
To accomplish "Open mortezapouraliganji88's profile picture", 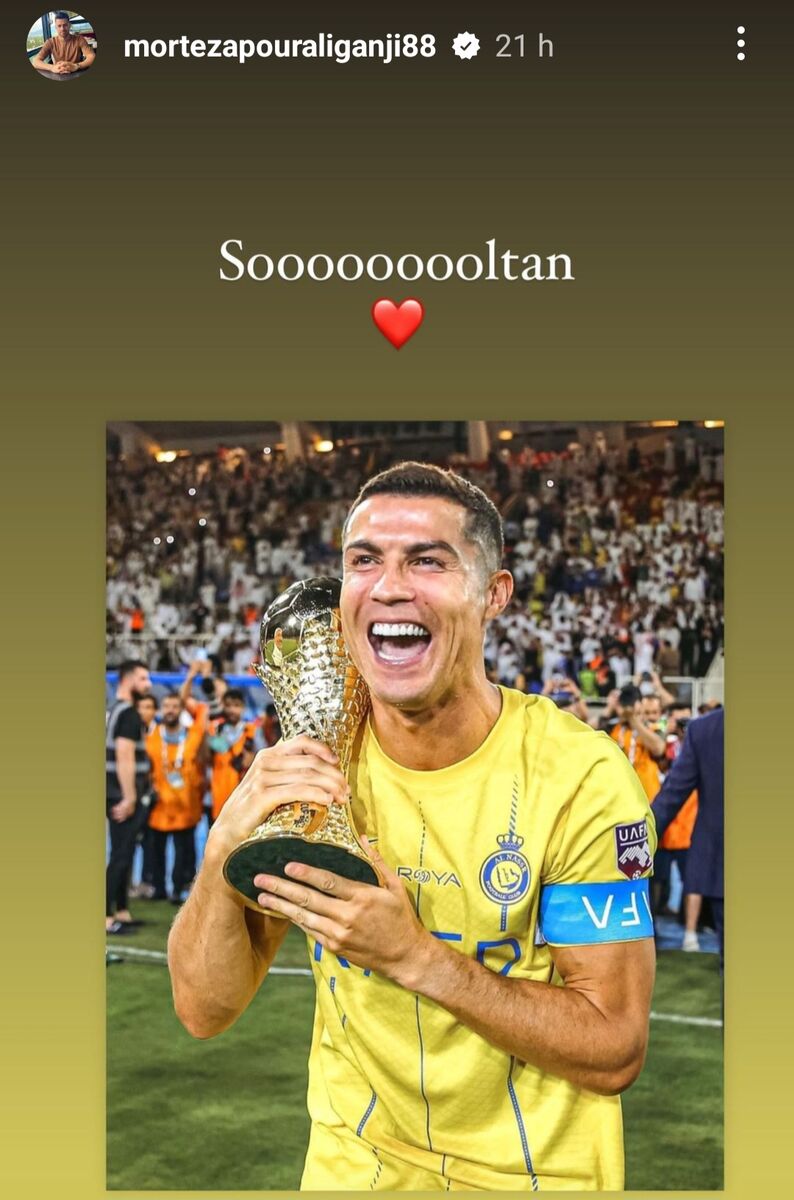I will point(62,44).
